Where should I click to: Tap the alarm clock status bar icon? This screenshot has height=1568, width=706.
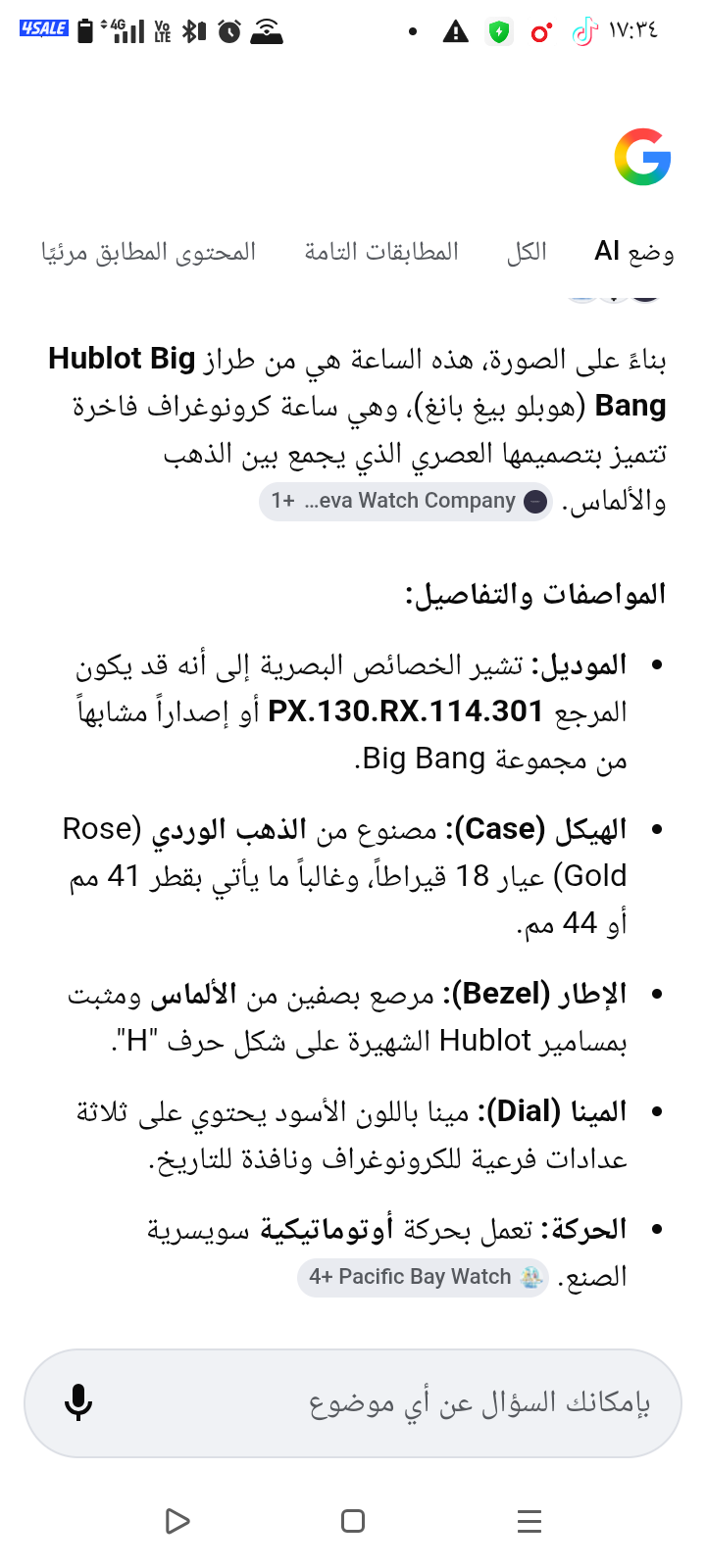(227, 30)
